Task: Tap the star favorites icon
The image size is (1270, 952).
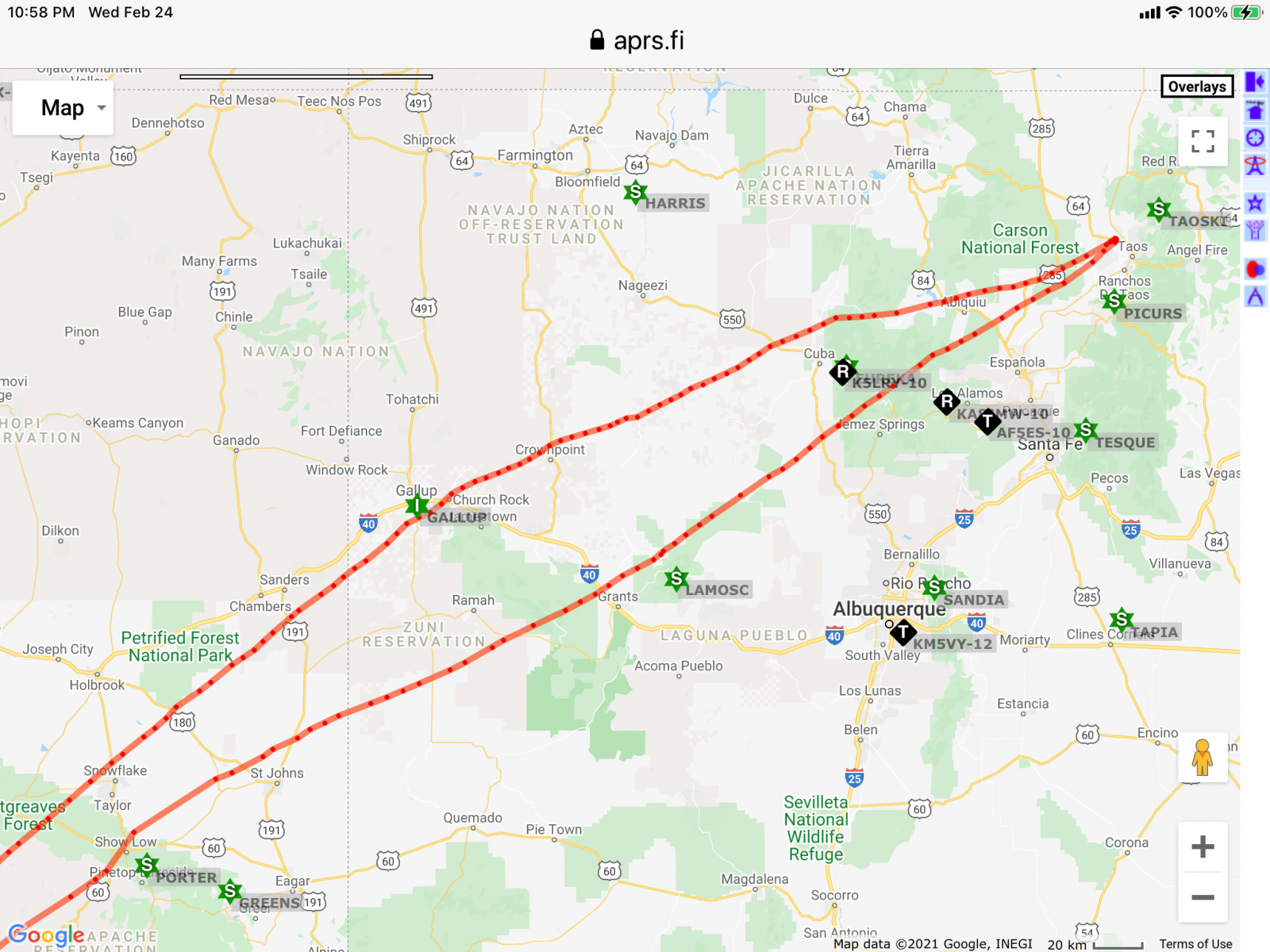Action: [x=1255, y=203]
